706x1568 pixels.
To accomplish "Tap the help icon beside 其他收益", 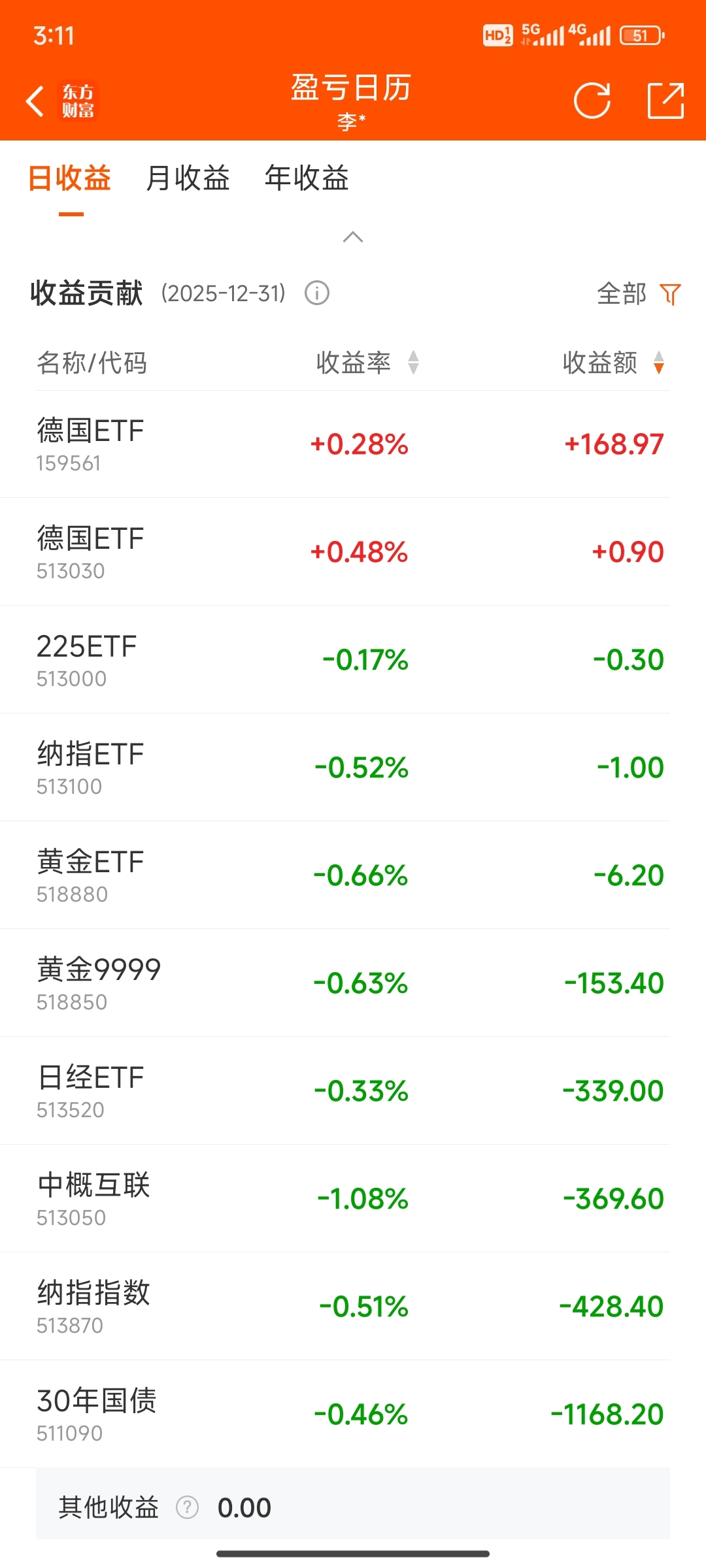I will coord(188,1507).
